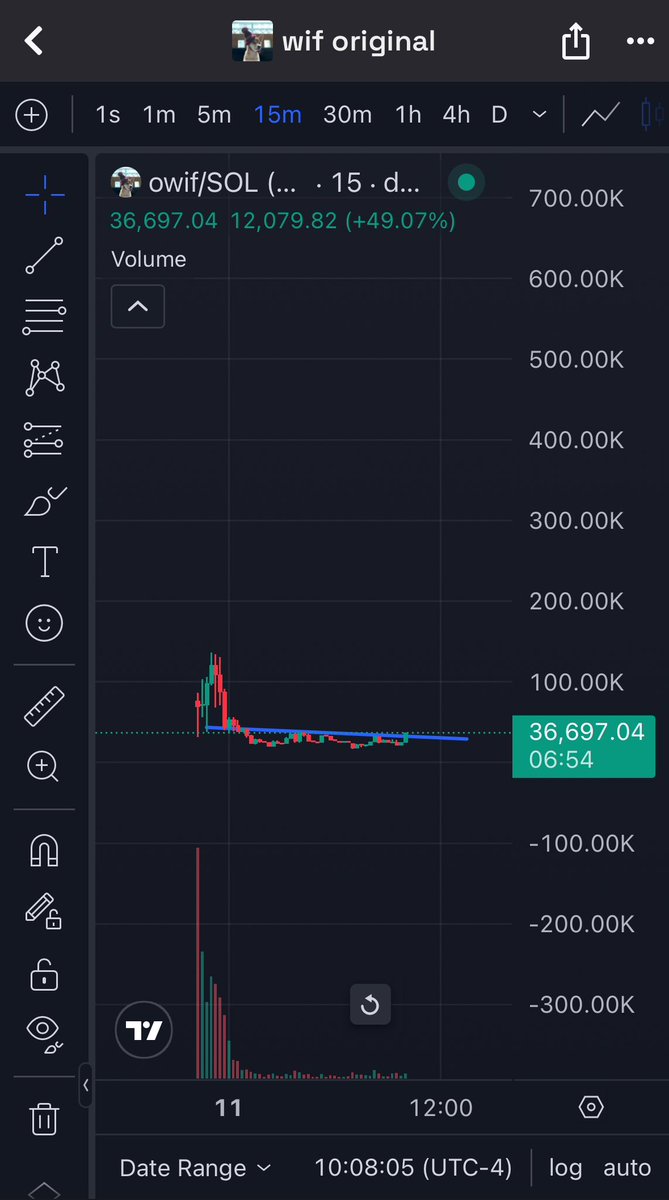Share the wif original chart

pos(575,41)
